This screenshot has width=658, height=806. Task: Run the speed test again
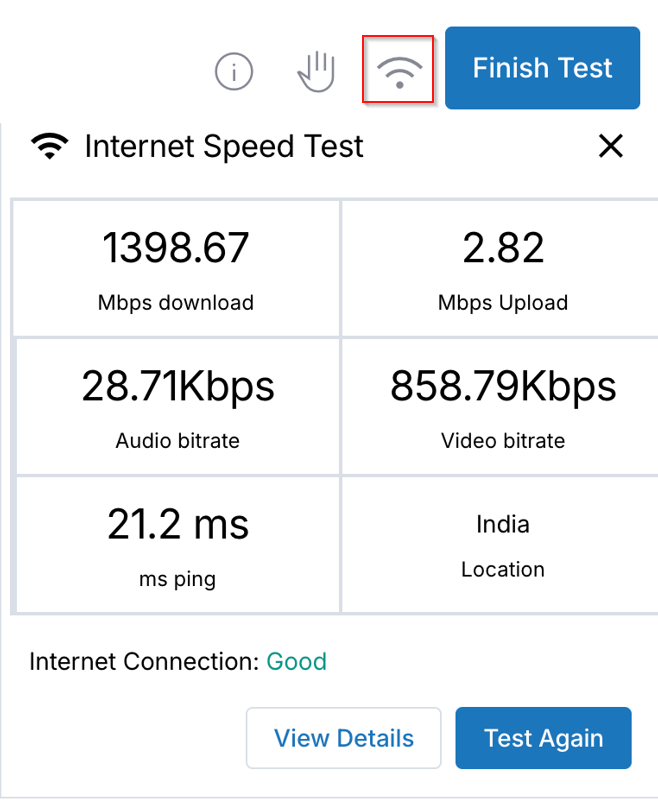pyautogui.click(x=543, y=738)
